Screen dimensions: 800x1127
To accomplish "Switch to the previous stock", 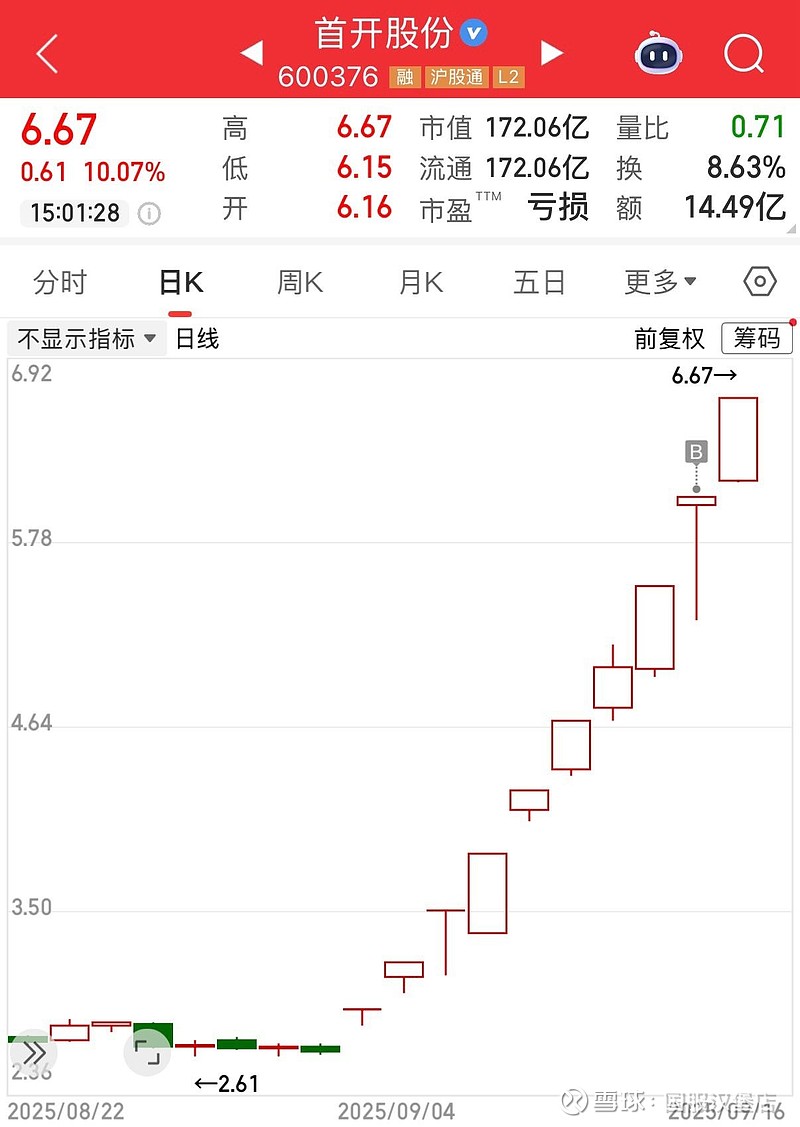I will (x=252, y=52).
